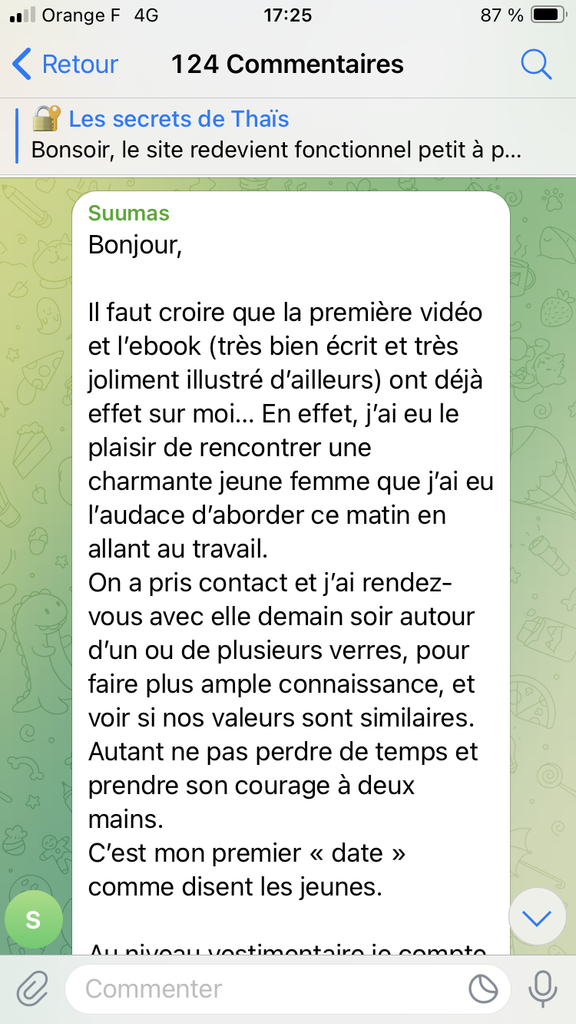The width and height of the screenshot is (576, 1024).
Task: Open the sticker panel
Action: 484,989
